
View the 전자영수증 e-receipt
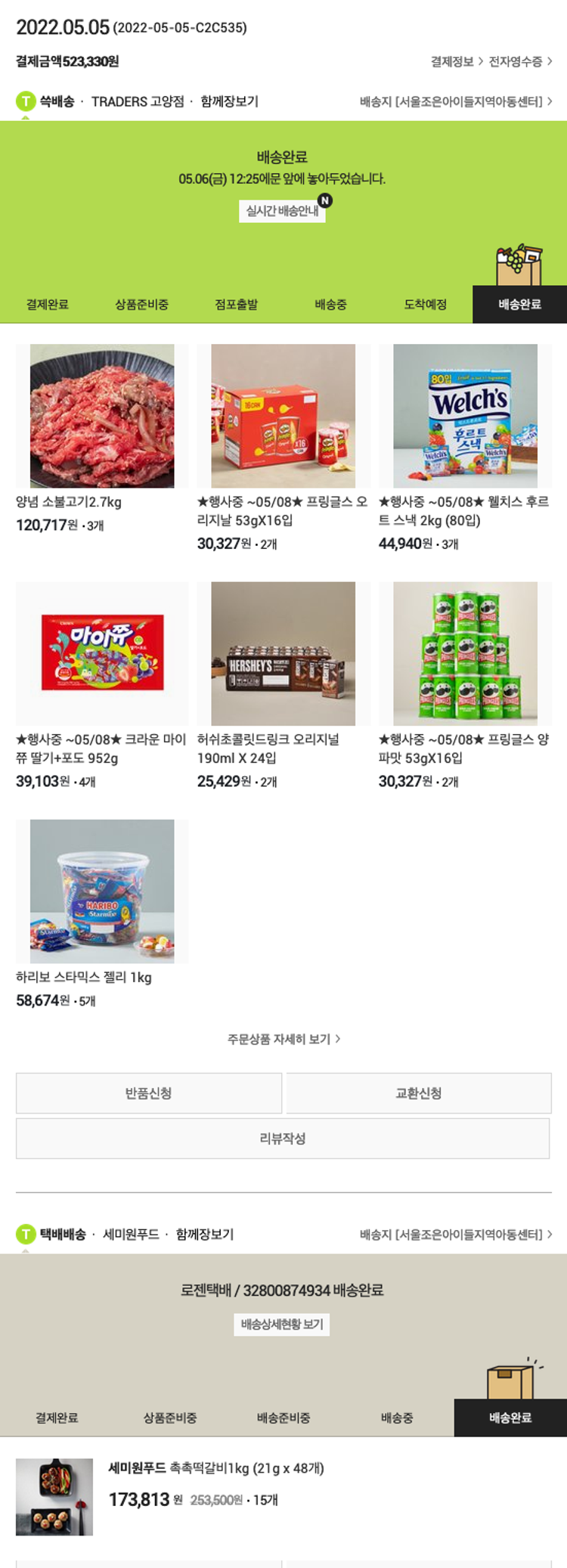(519, 62)
